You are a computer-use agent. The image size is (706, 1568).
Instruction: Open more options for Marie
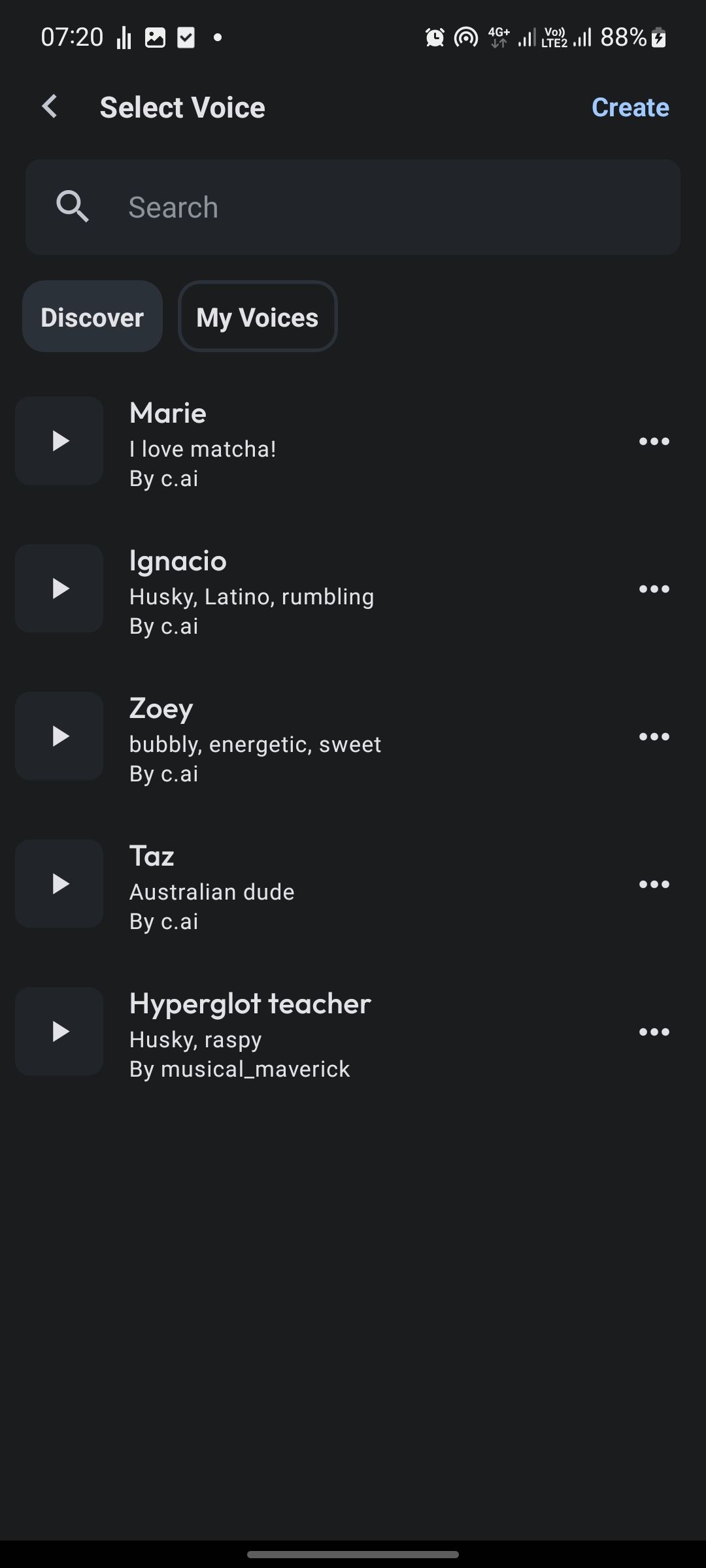pyautogui.click(x=654, y=442)
